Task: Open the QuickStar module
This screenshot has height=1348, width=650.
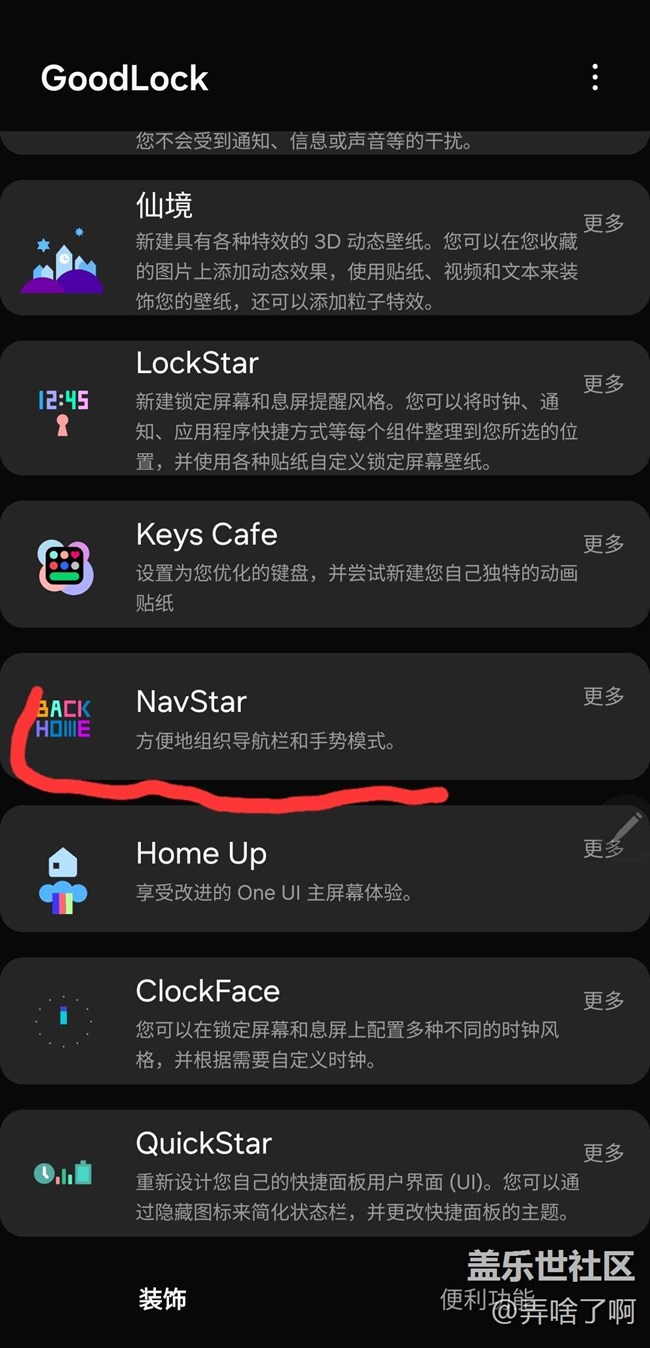Action: point(300,1175)
